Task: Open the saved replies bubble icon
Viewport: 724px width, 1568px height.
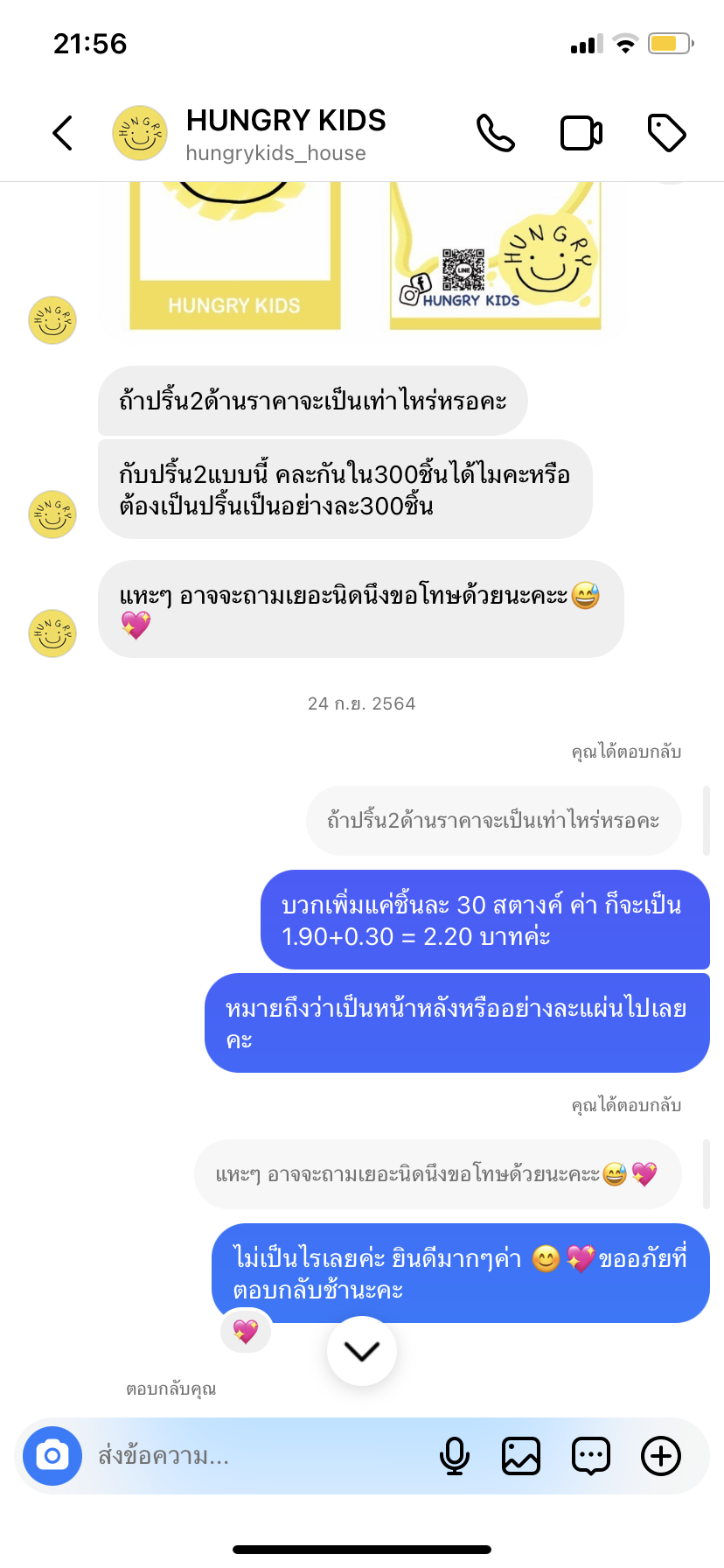Action: click(591, 1456)
